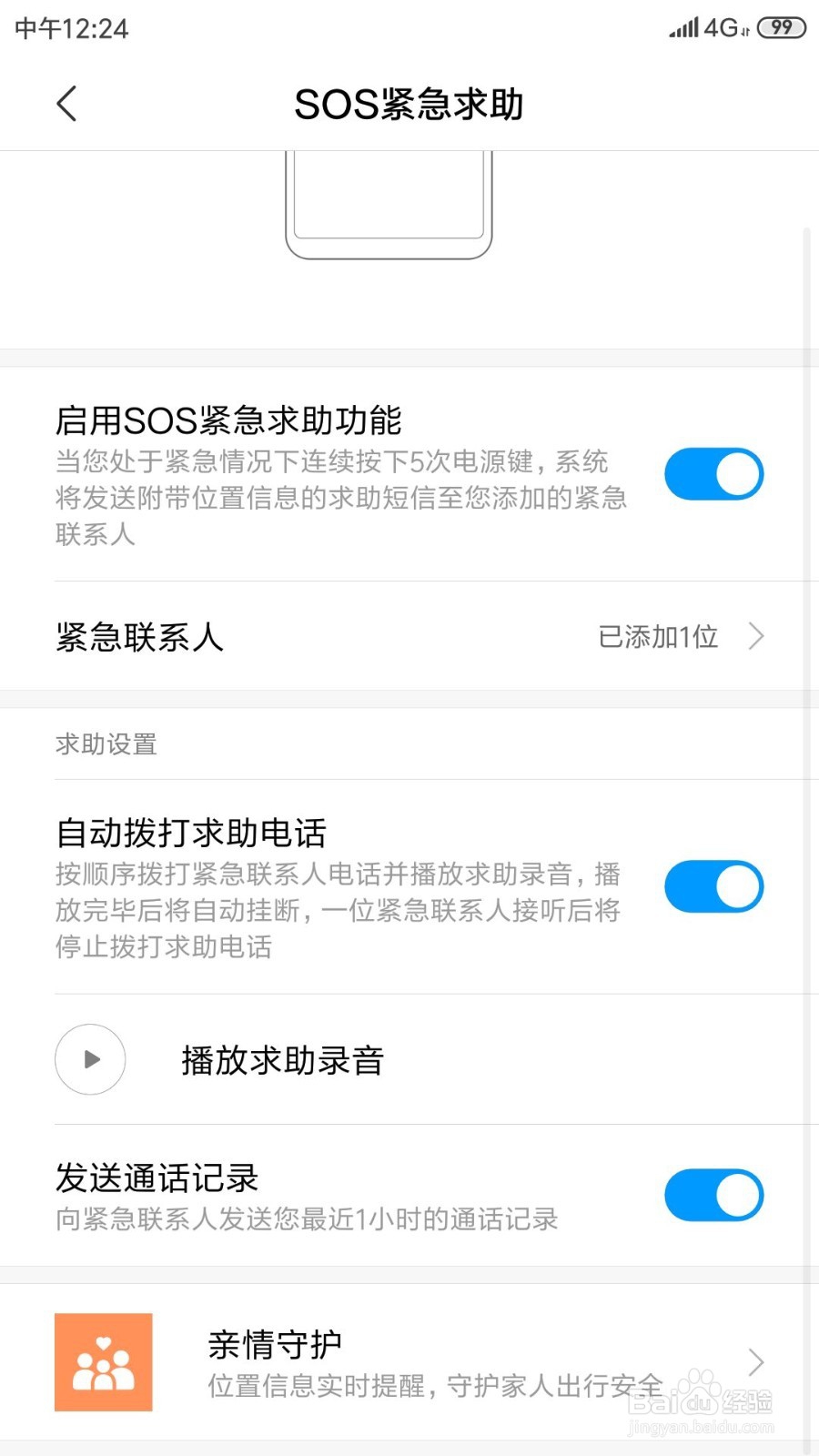819x1456 pixels.
Task: Tap the phone illustration at the top
Action: coord(389,200)
